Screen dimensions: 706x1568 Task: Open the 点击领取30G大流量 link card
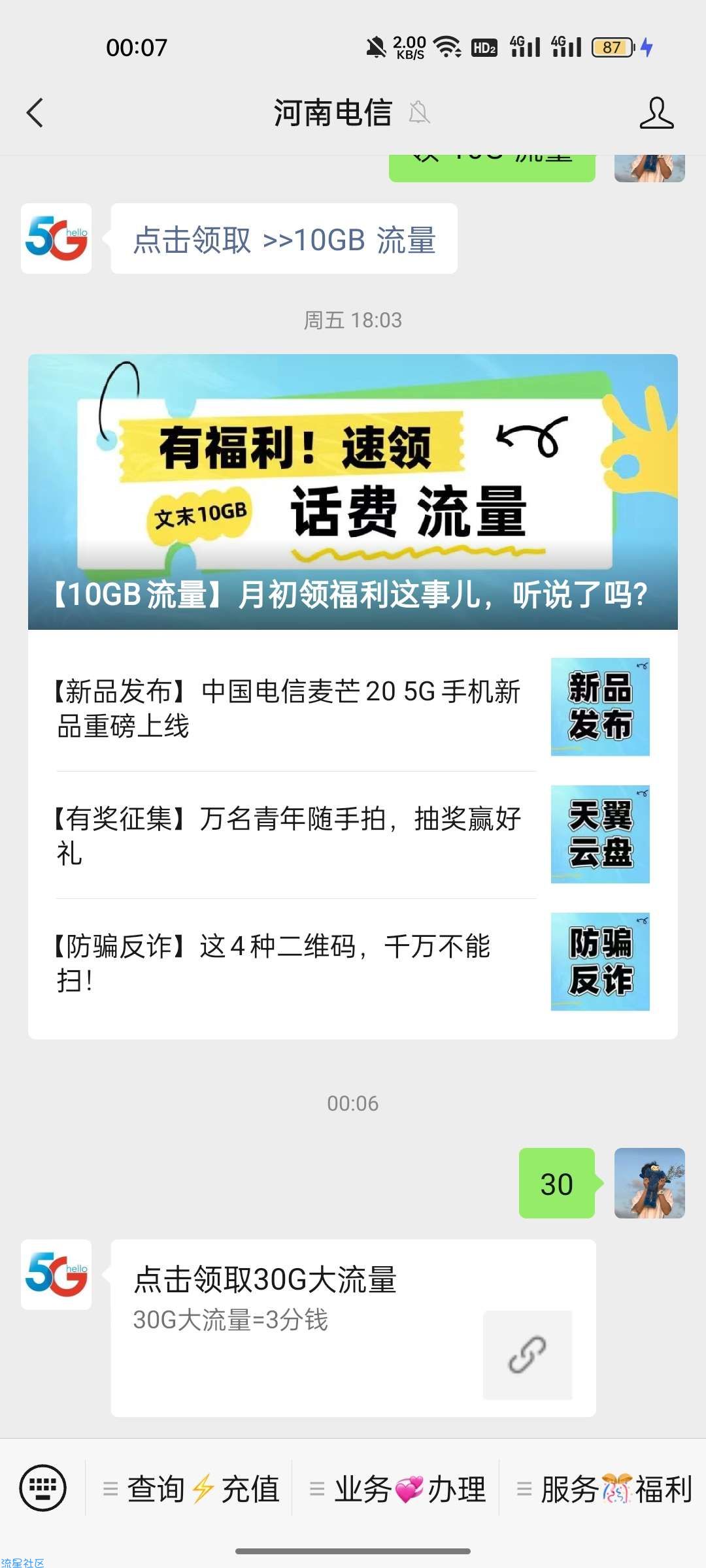click(353, 1328)
